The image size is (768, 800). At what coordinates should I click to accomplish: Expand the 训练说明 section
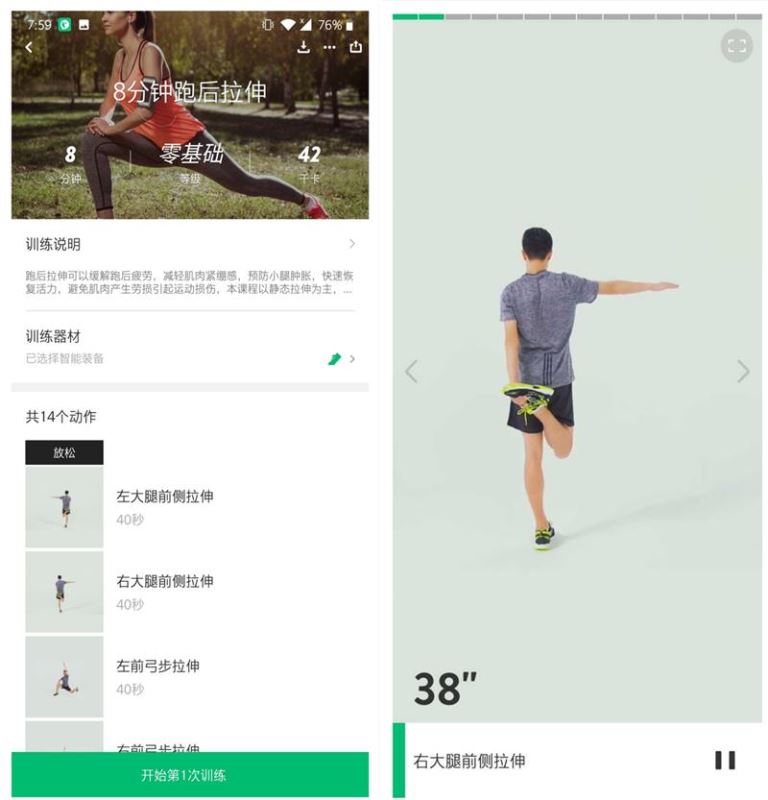(190, 244)
